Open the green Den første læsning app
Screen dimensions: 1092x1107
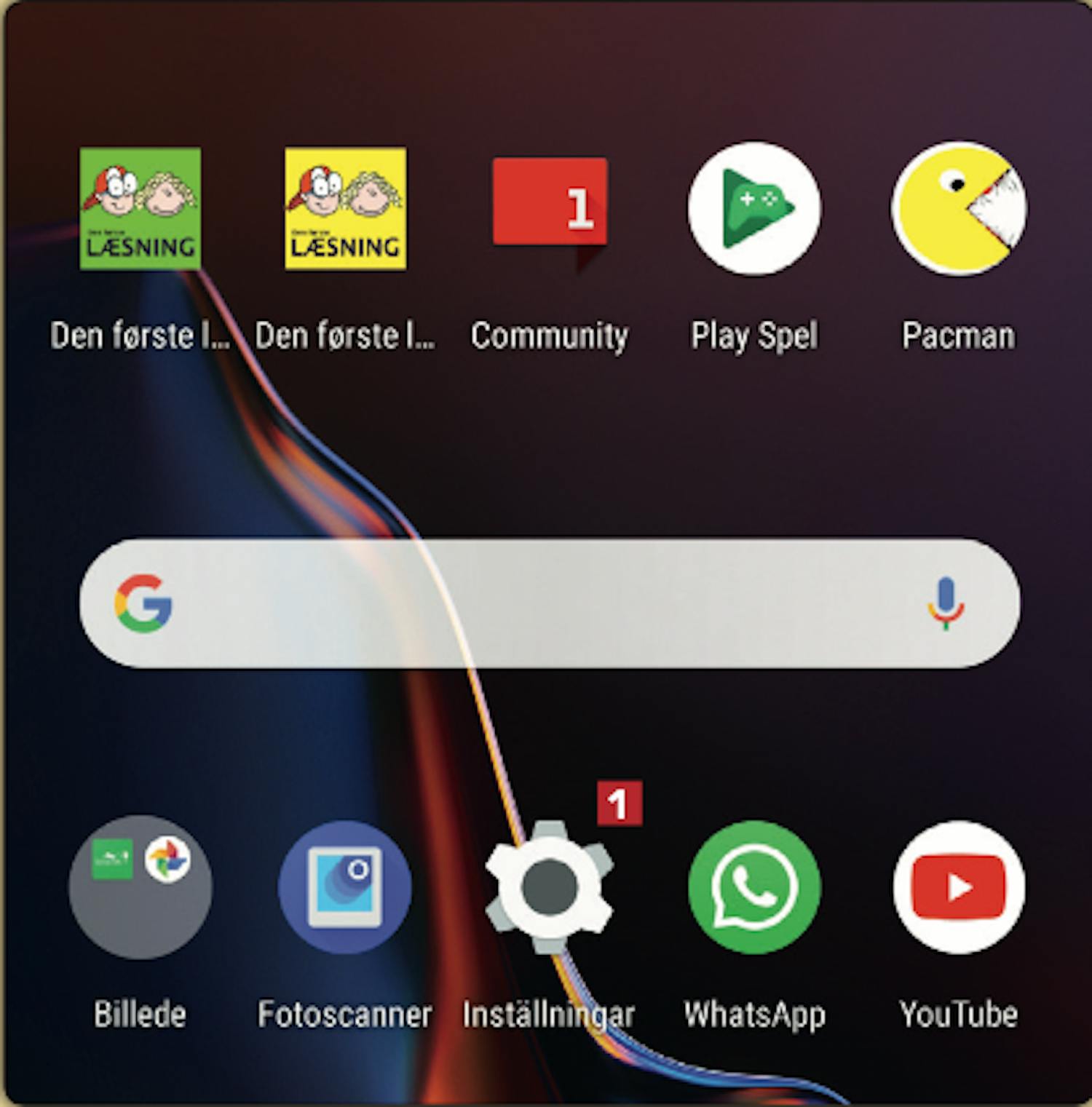pyautogui.click(x=140, y=209)
